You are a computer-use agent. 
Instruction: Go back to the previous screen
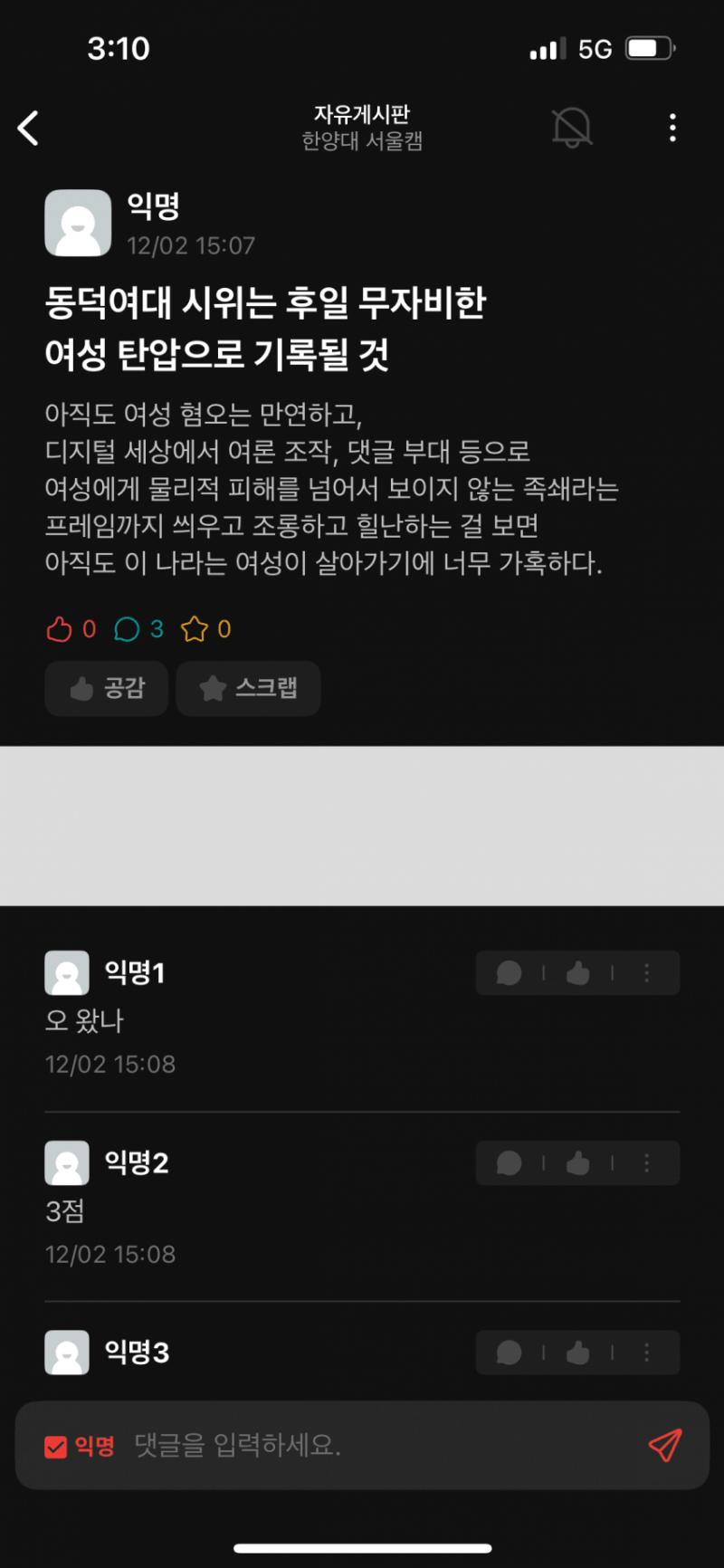click(x=29, y=128)
